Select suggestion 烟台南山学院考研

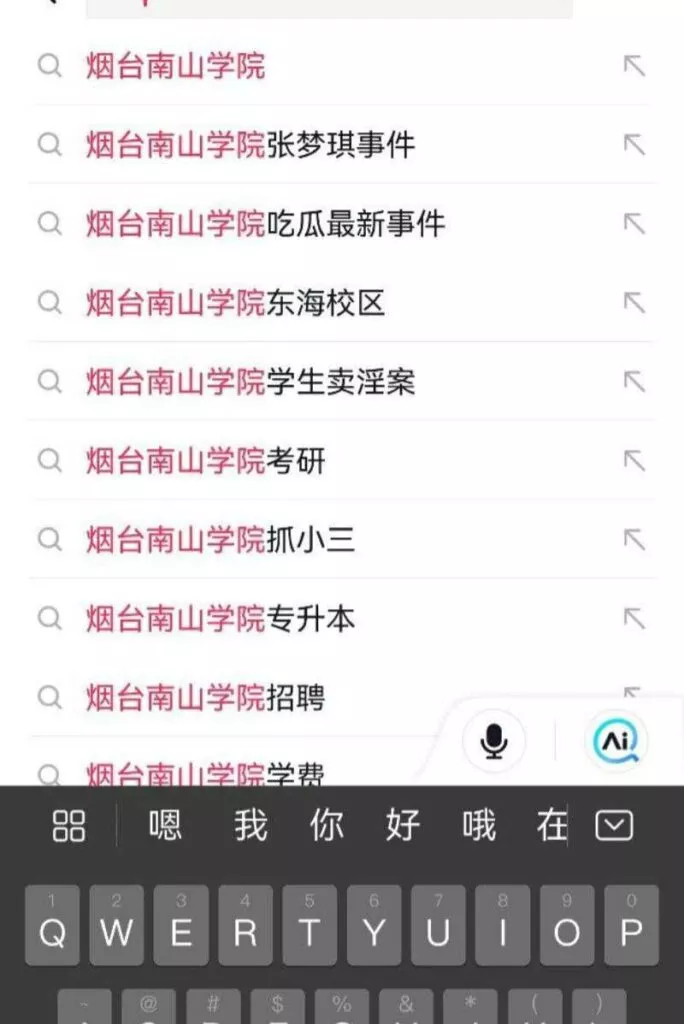205,461
